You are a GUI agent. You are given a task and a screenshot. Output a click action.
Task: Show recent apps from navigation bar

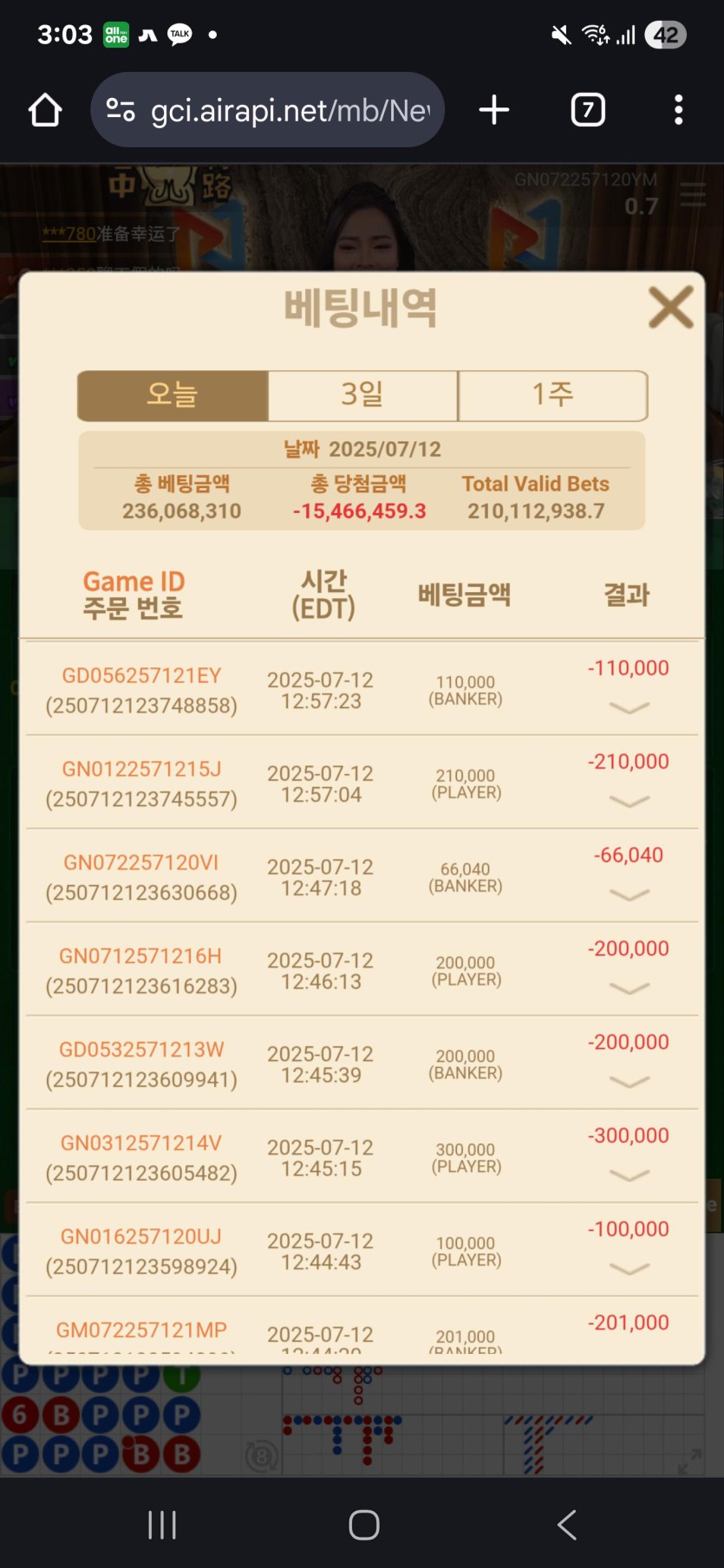[x=162, y=1525]
